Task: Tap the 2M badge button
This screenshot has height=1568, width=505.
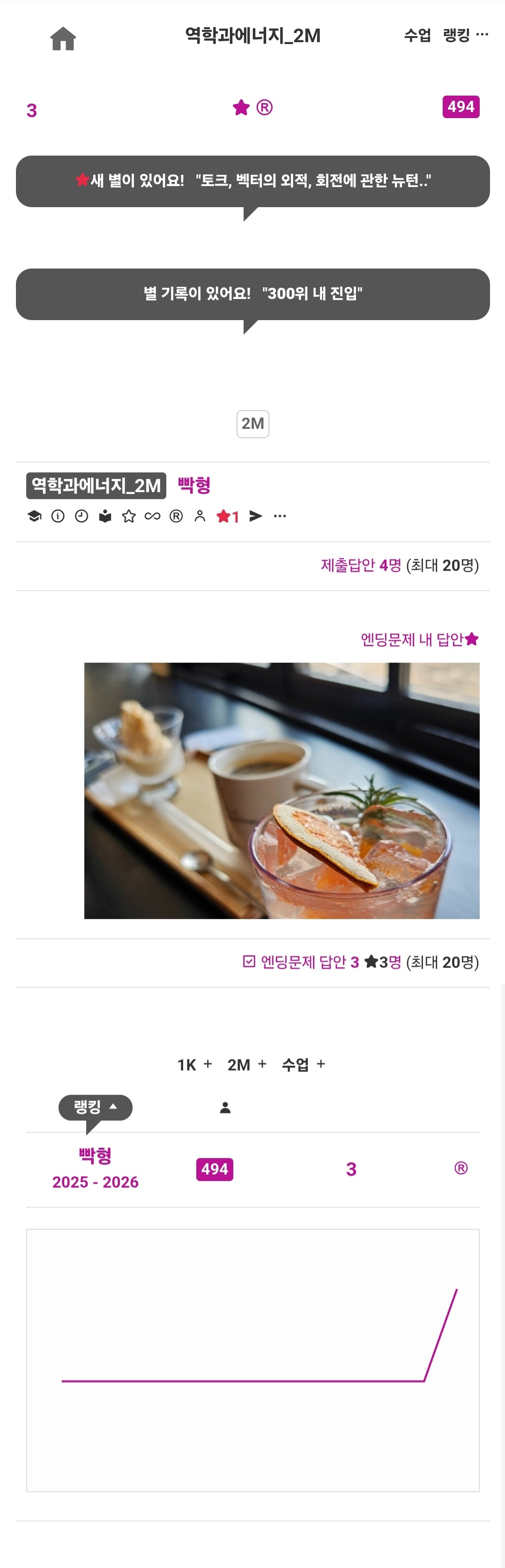Action: click(x=252, y=424)
